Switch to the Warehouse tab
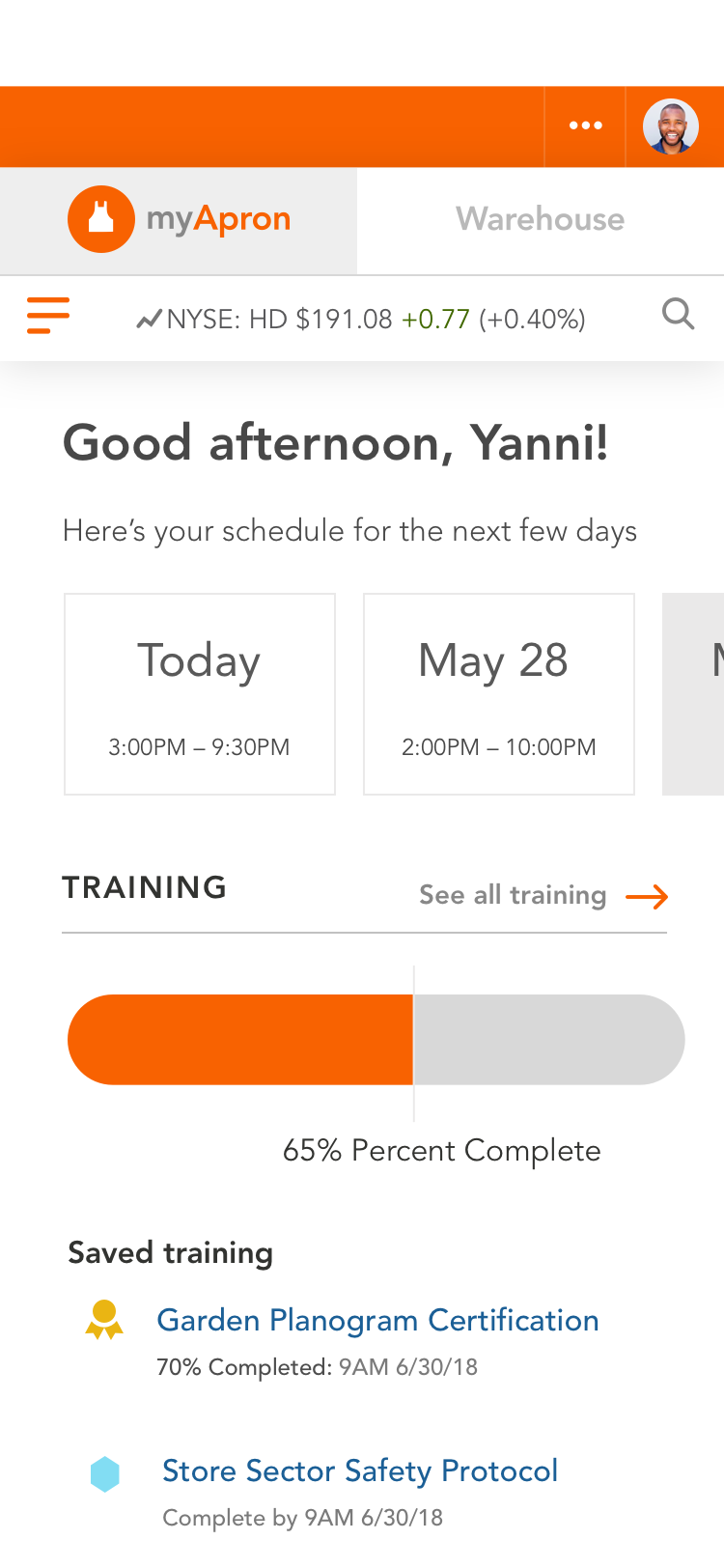Screen dimensions: 724x1568 541,220
